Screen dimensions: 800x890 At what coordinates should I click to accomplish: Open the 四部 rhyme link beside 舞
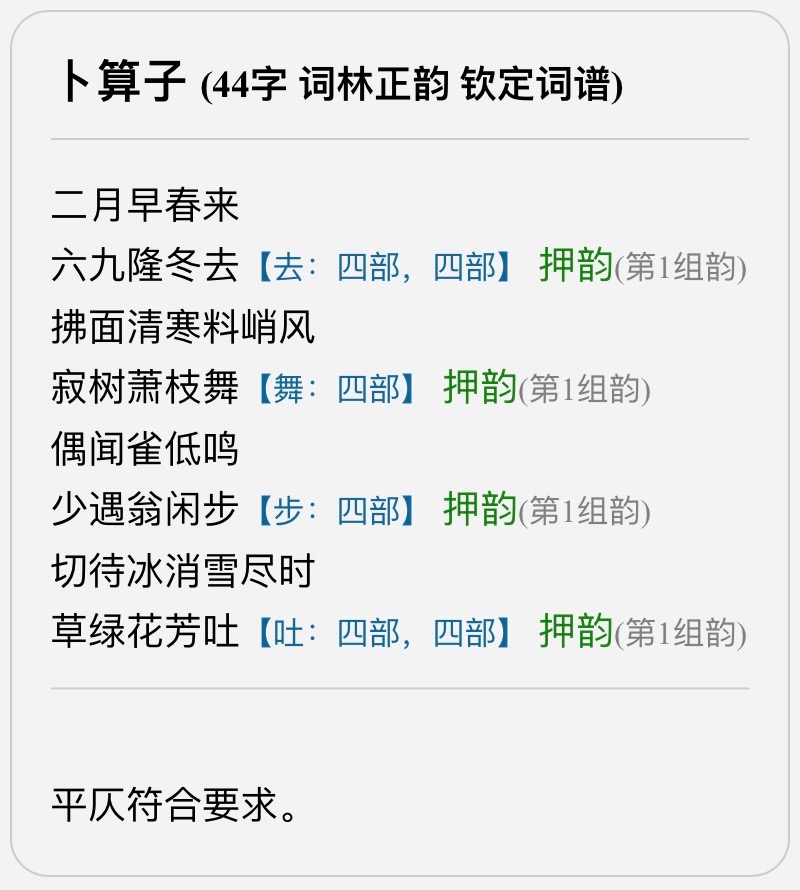coord(368,389)
